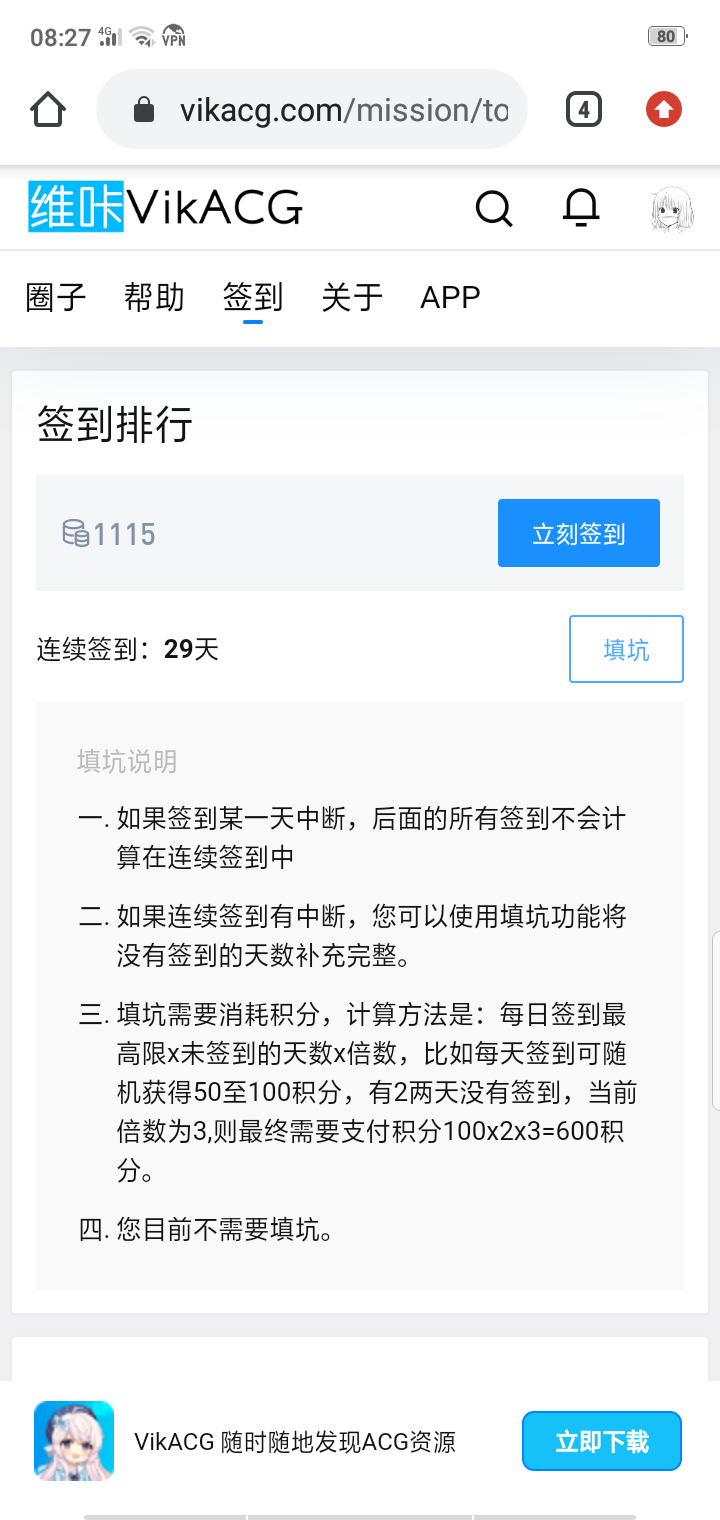The width and height of the screenshot is (720, 1520).
Task: Click the 立刻签到 sign-in button
Action: click(578, 533)
